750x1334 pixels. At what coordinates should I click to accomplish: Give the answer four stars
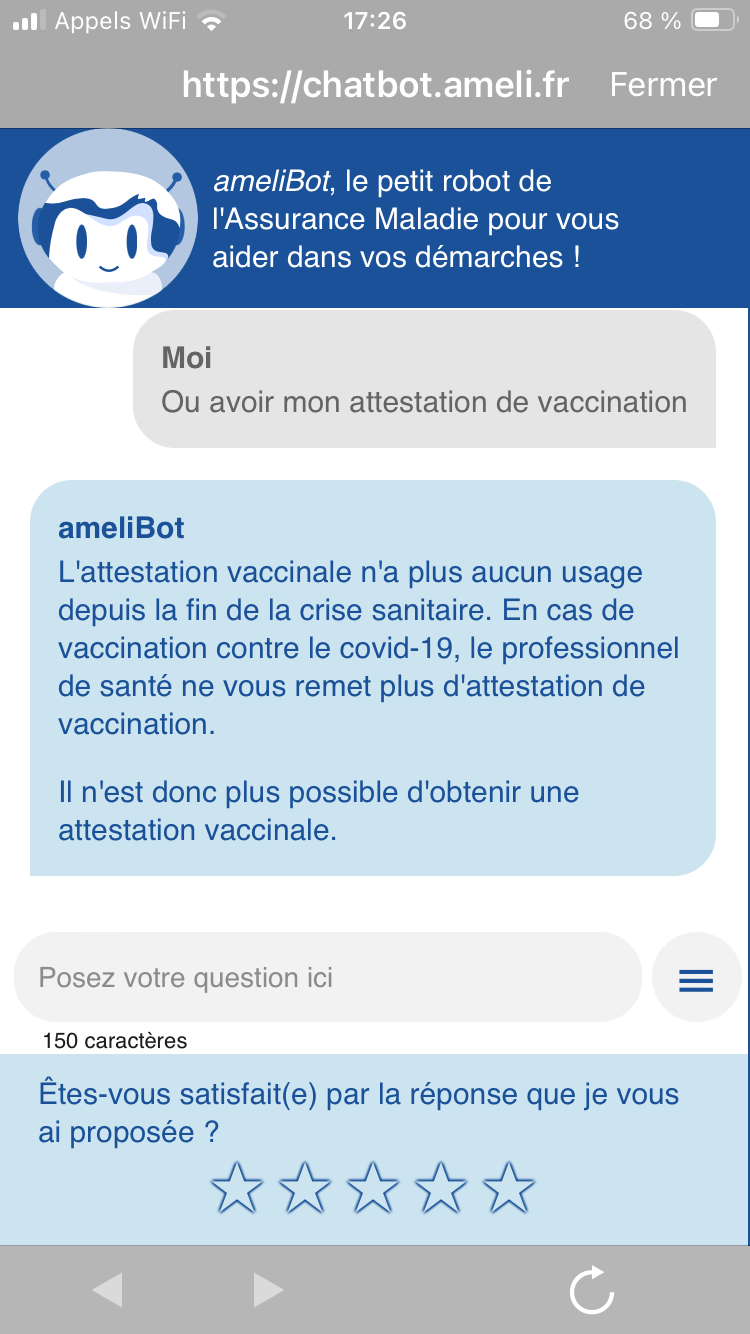click(x=441, y=1187)
